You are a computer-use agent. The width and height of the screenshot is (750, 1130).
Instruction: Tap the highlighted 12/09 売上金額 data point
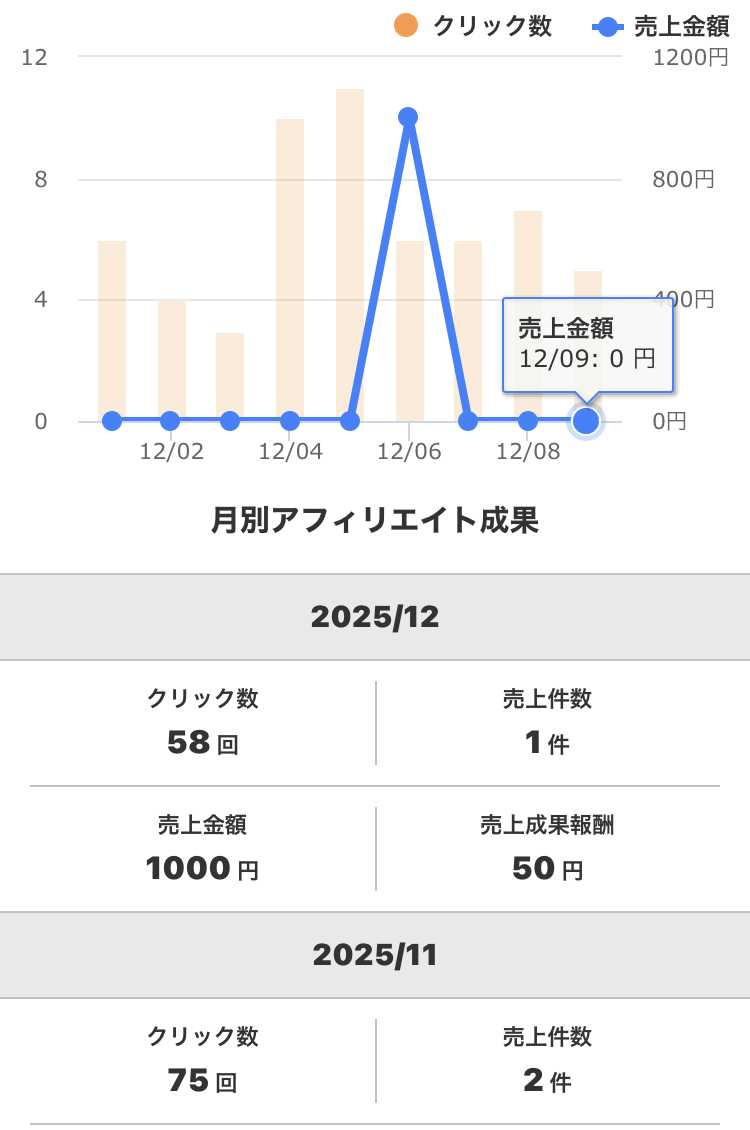[x=586, y=421]
